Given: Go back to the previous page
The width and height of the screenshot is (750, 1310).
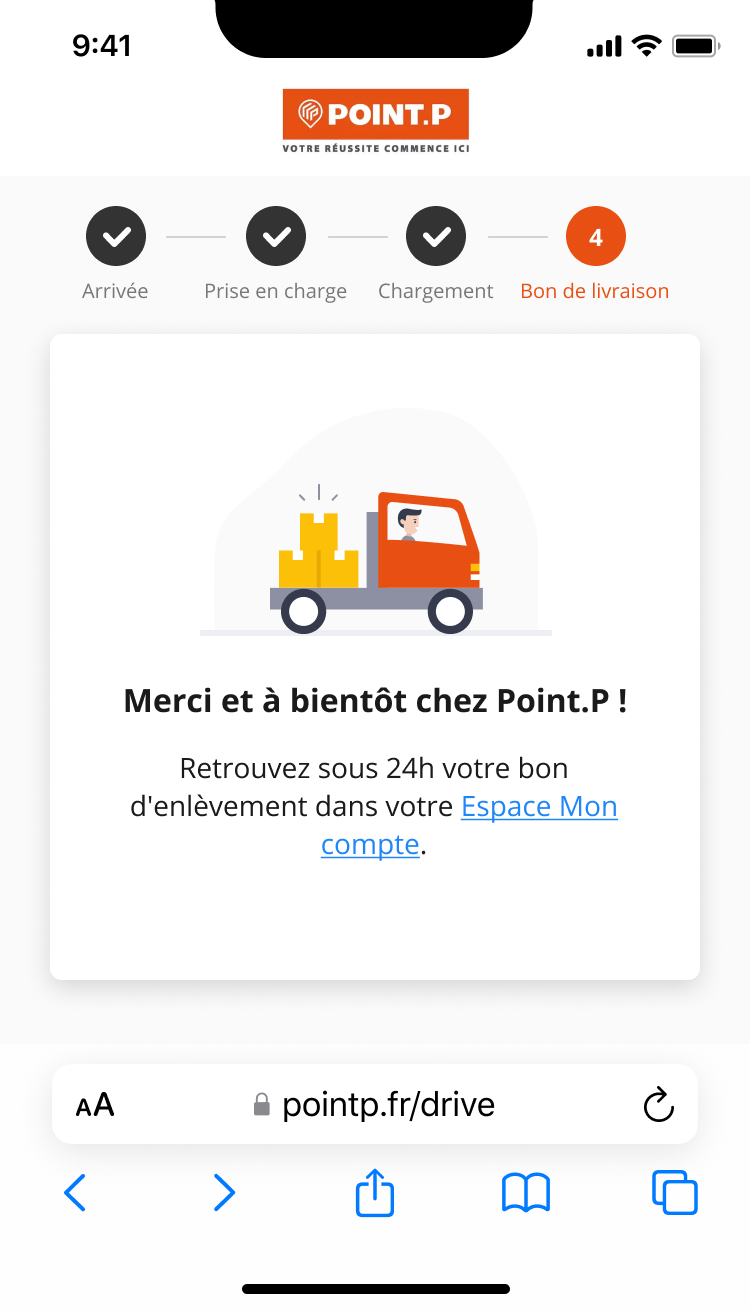Looking at the screenshot, I should [75, 1192].
